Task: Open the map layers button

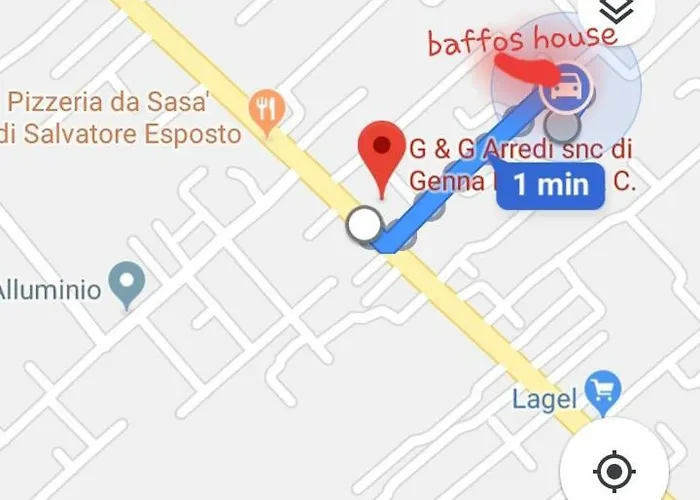Action: [616, 12]
